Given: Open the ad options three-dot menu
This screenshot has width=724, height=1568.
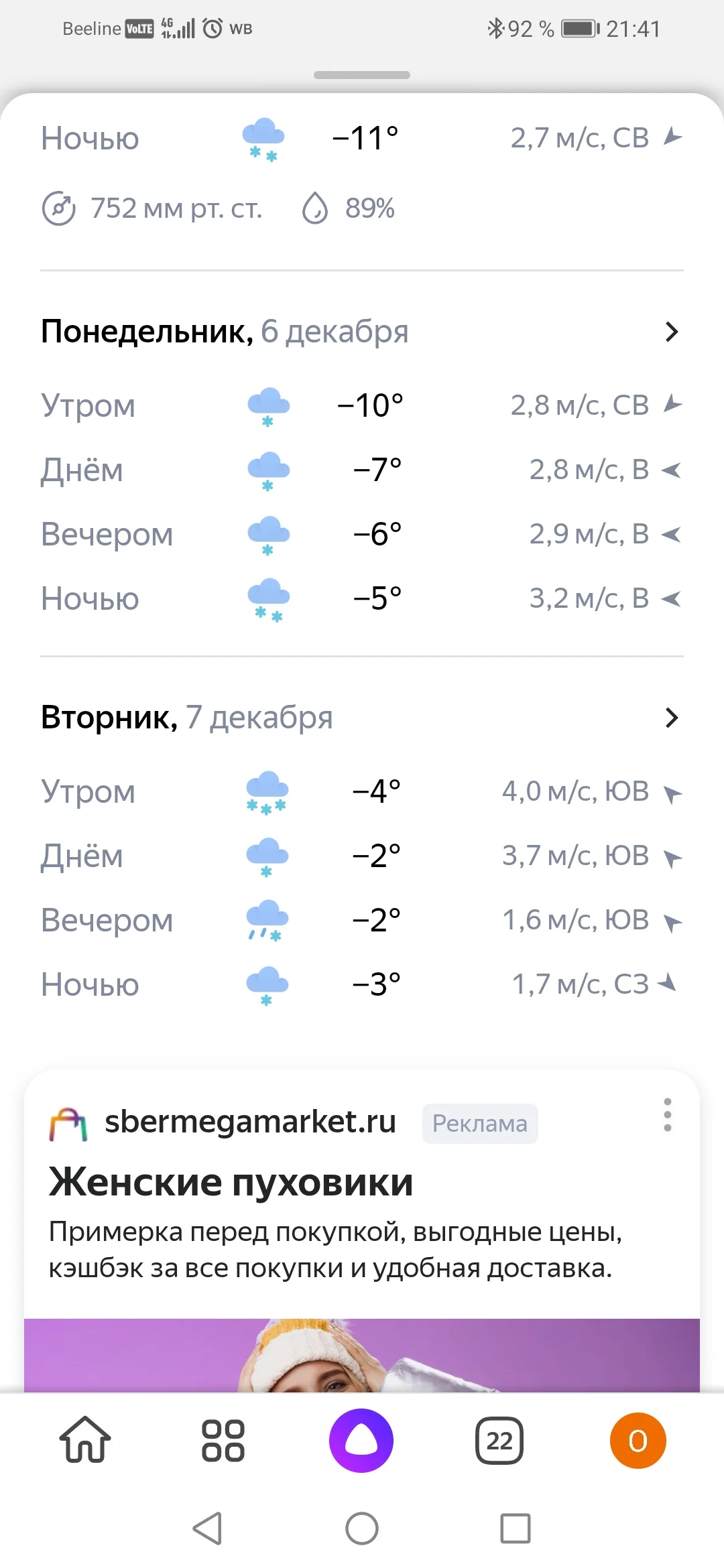Looking at the screenshot, I should pyautogui.click(x=667, y=1114).
